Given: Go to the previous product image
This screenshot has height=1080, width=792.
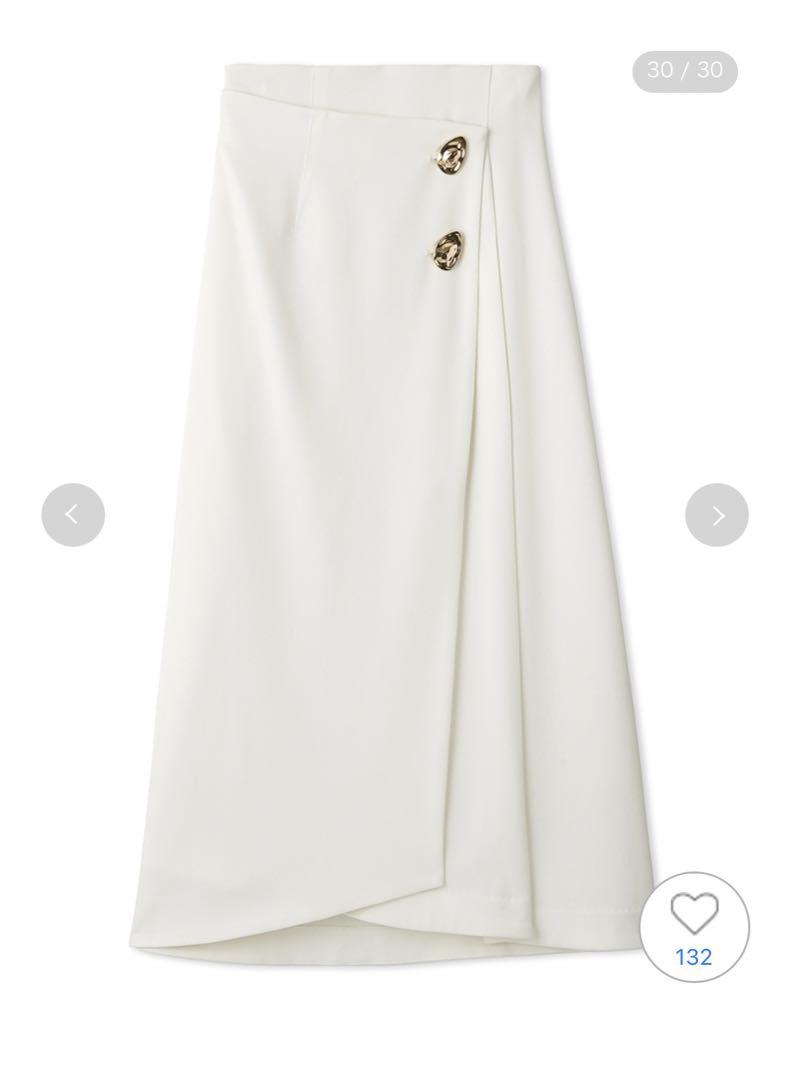Looking at the screenshot, I should 73,515.
